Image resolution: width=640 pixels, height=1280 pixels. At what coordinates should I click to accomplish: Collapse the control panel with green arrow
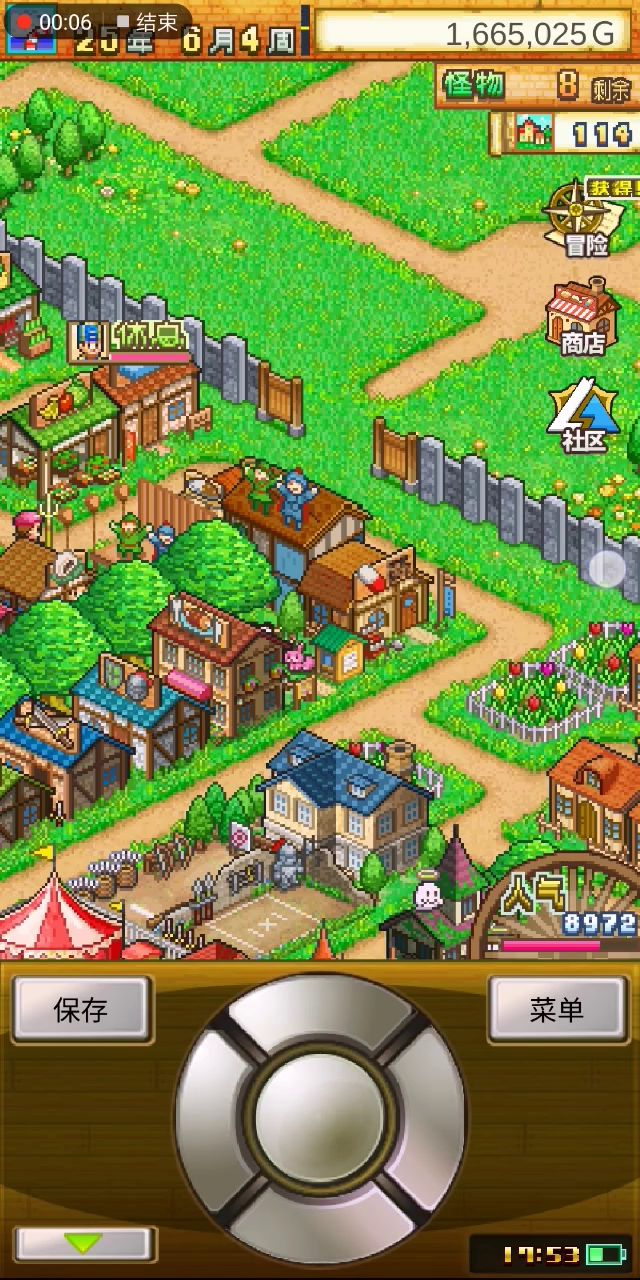[84, 1244]
